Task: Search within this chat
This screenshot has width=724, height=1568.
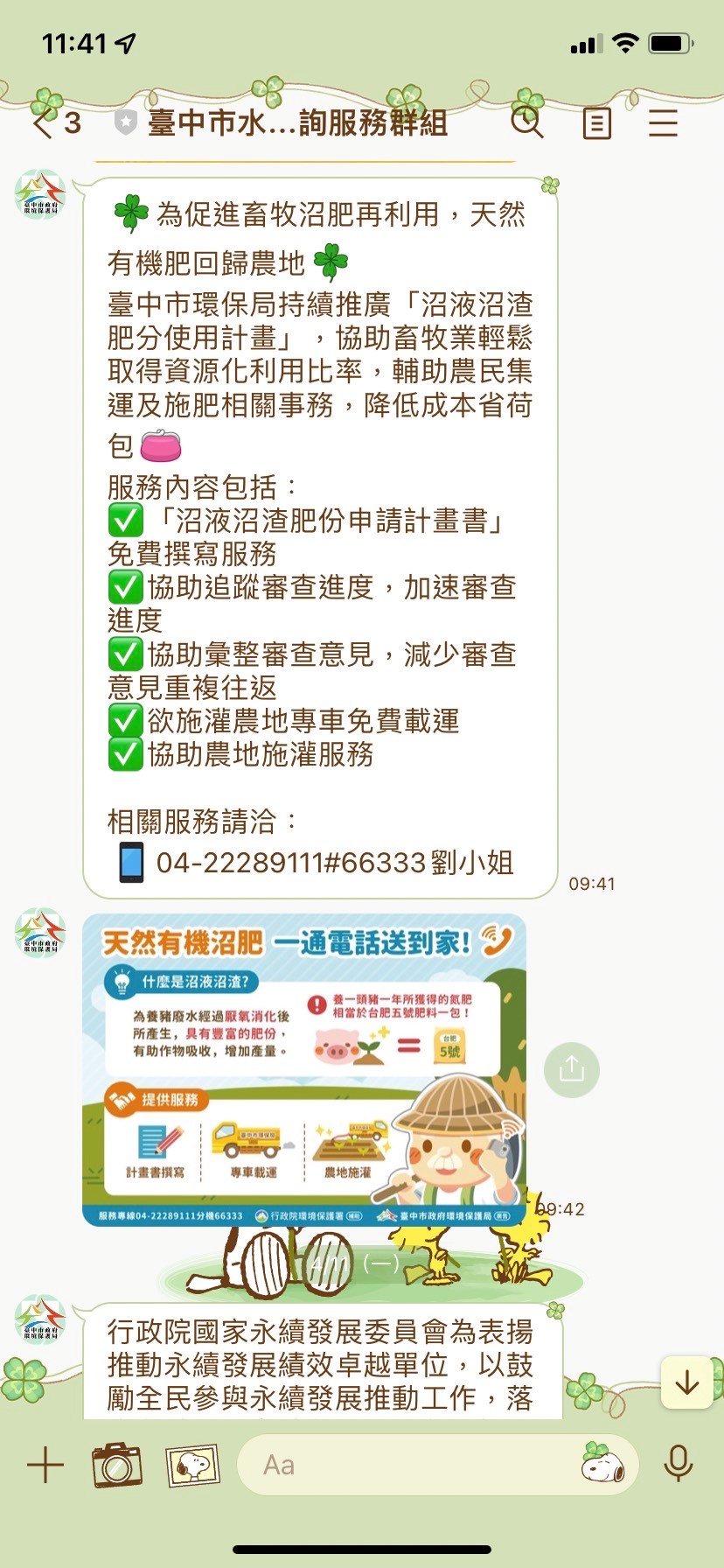Action: coord(527,122)
